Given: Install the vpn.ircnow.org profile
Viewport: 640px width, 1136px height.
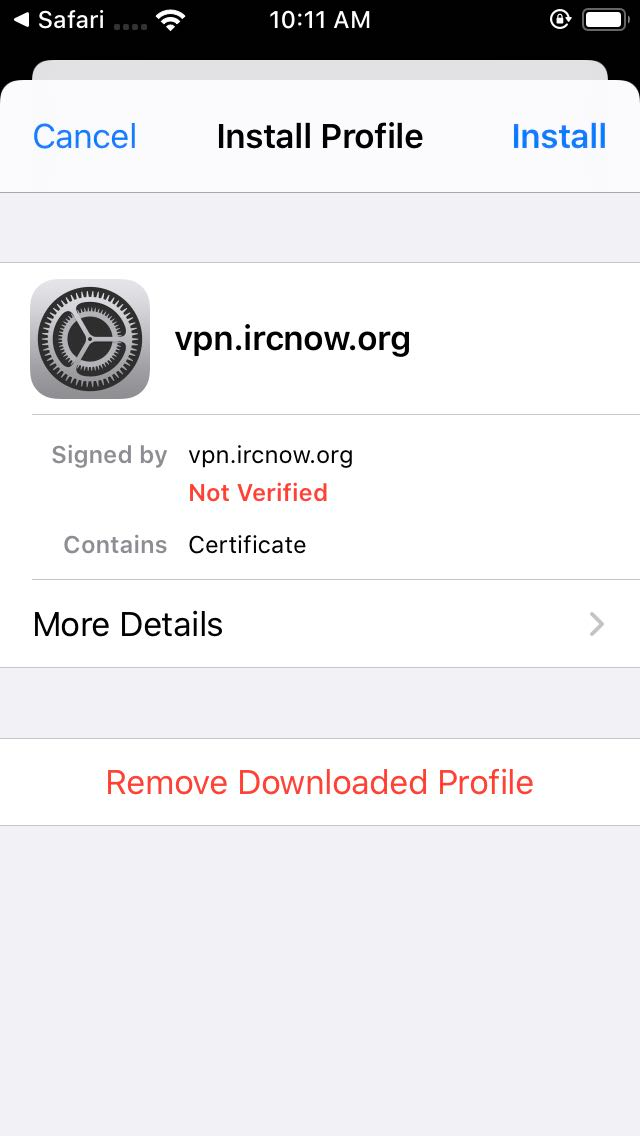Looking at the screenshot, I should [559, 136].
